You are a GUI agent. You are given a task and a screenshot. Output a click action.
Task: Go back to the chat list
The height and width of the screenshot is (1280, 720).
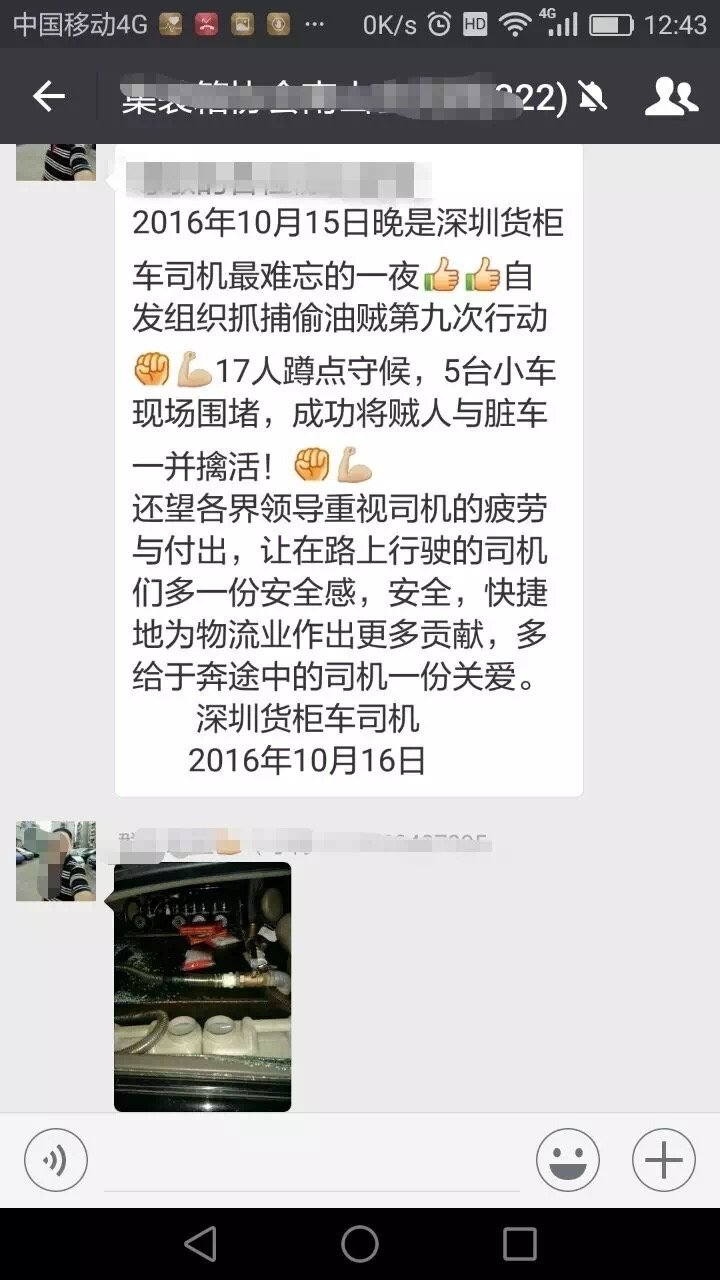(x=48, y=96)
